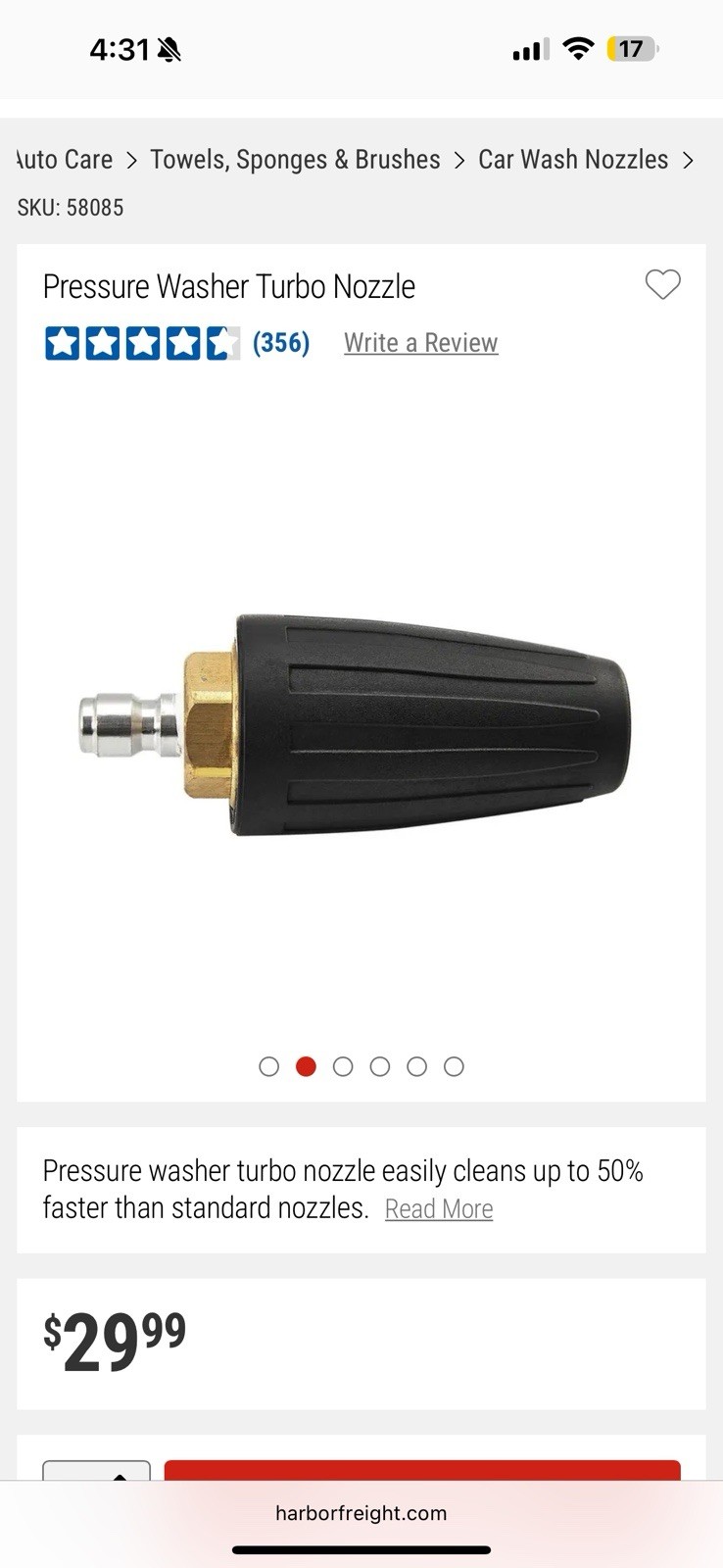The image size is (723, 1568).
Task: Select the third image indicator dot
Action: [343, 1066]
